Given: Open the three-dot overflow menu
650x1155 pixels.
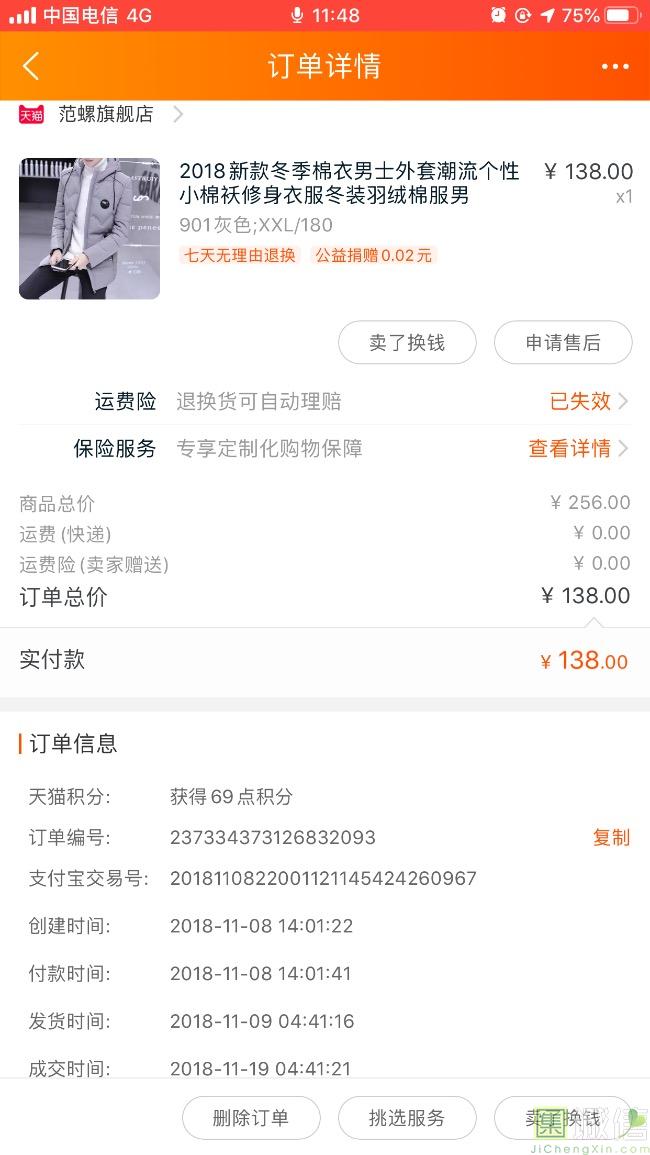Looking at the screenshot, I should 615,66.
